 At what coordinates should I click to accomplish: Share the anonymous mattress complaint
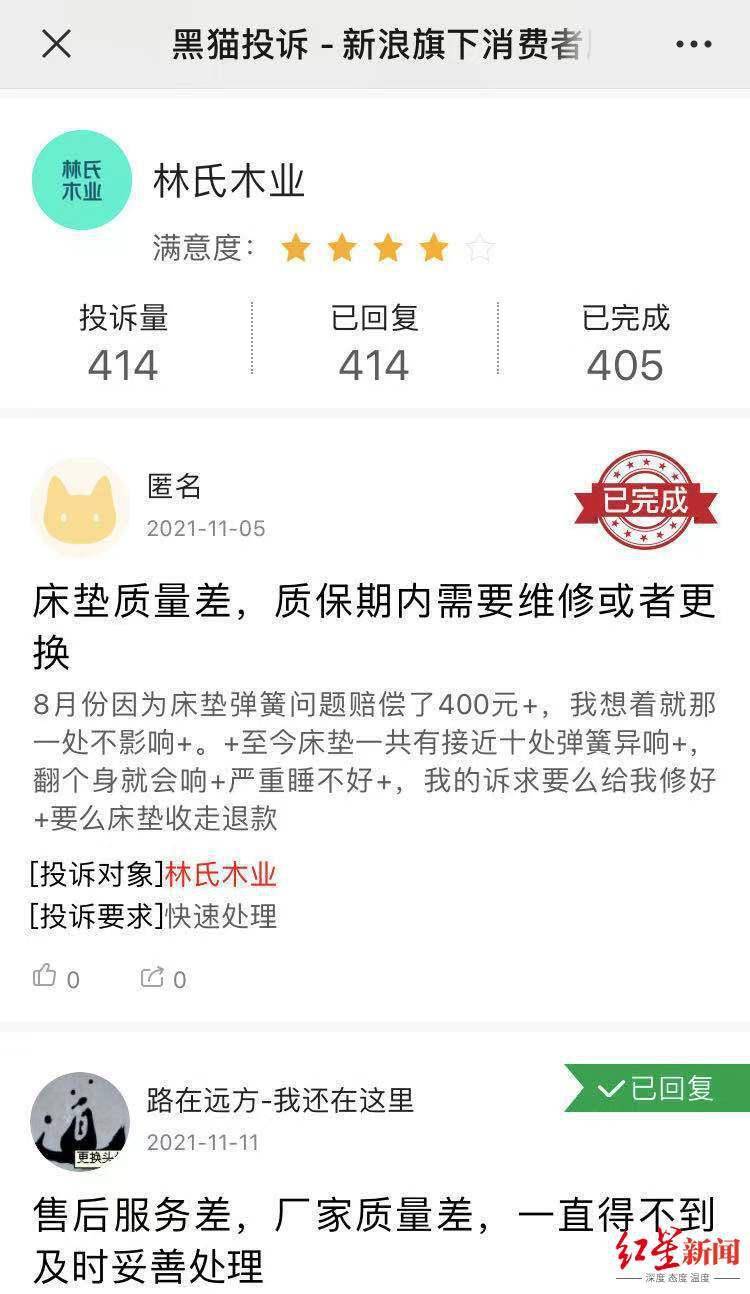click(x=153, y=977)
